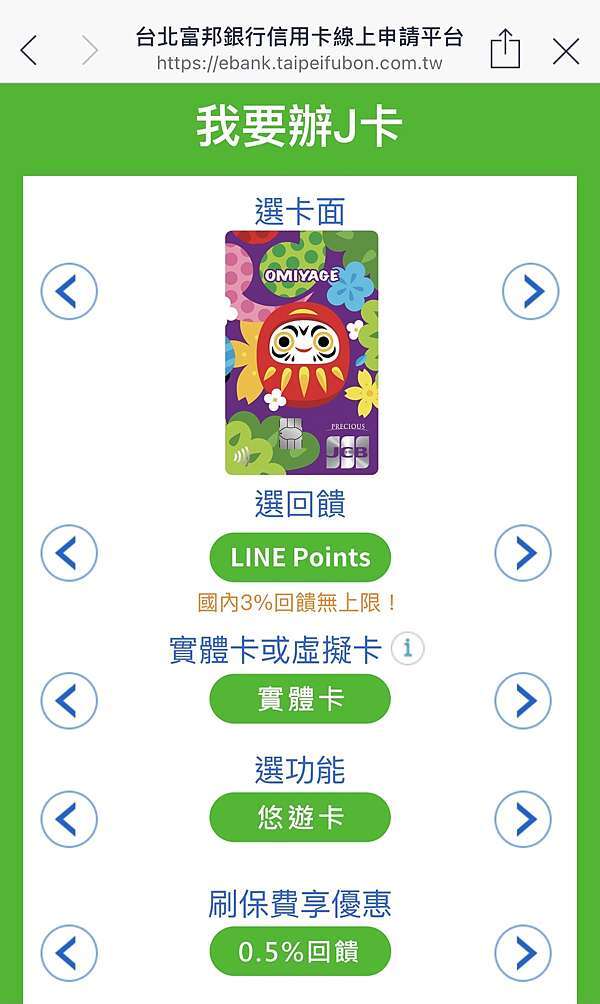
Task: Switch to previous reward option before LINE Points
Action: 69,553
